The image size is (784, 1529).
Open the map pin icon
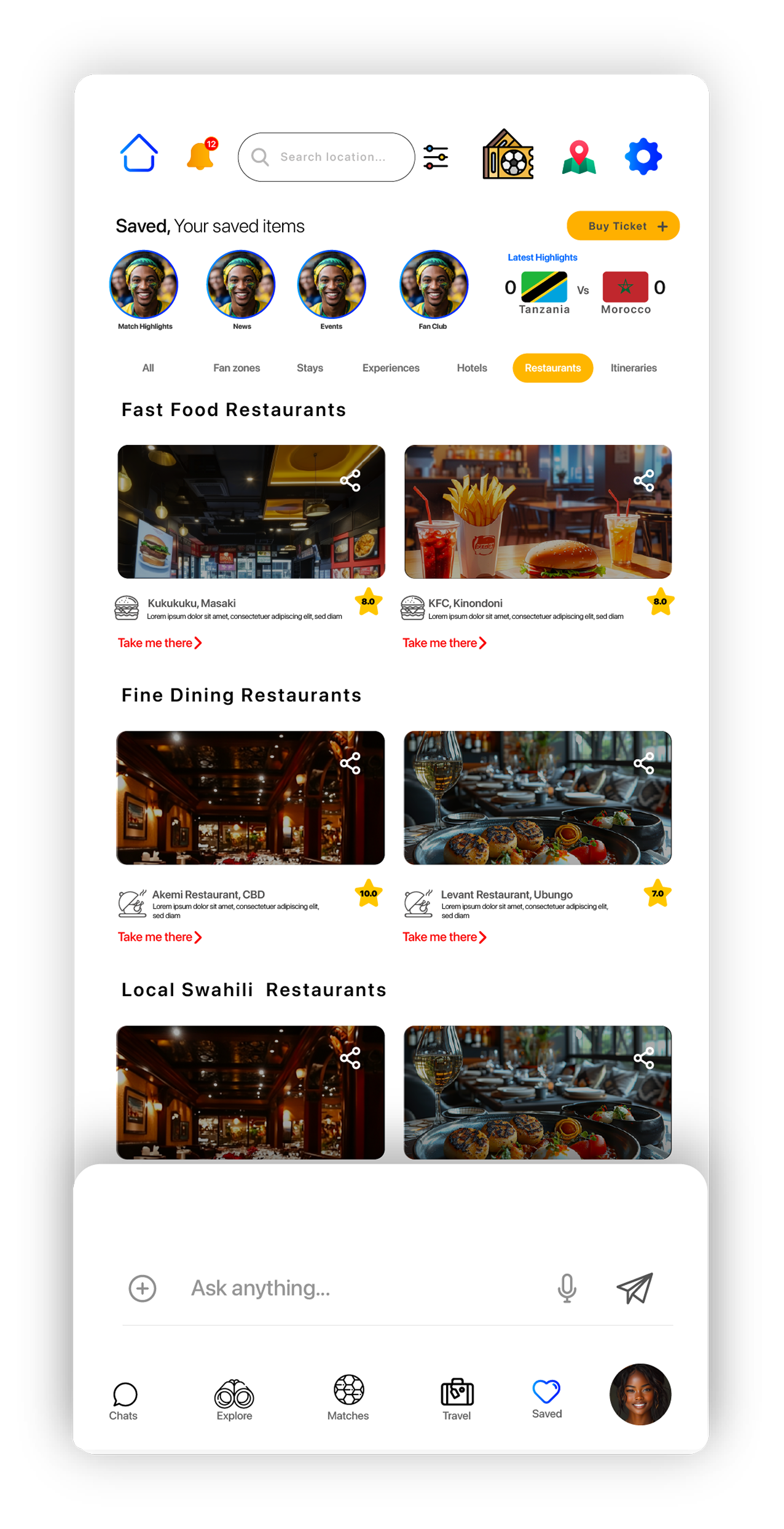point(579,157)
